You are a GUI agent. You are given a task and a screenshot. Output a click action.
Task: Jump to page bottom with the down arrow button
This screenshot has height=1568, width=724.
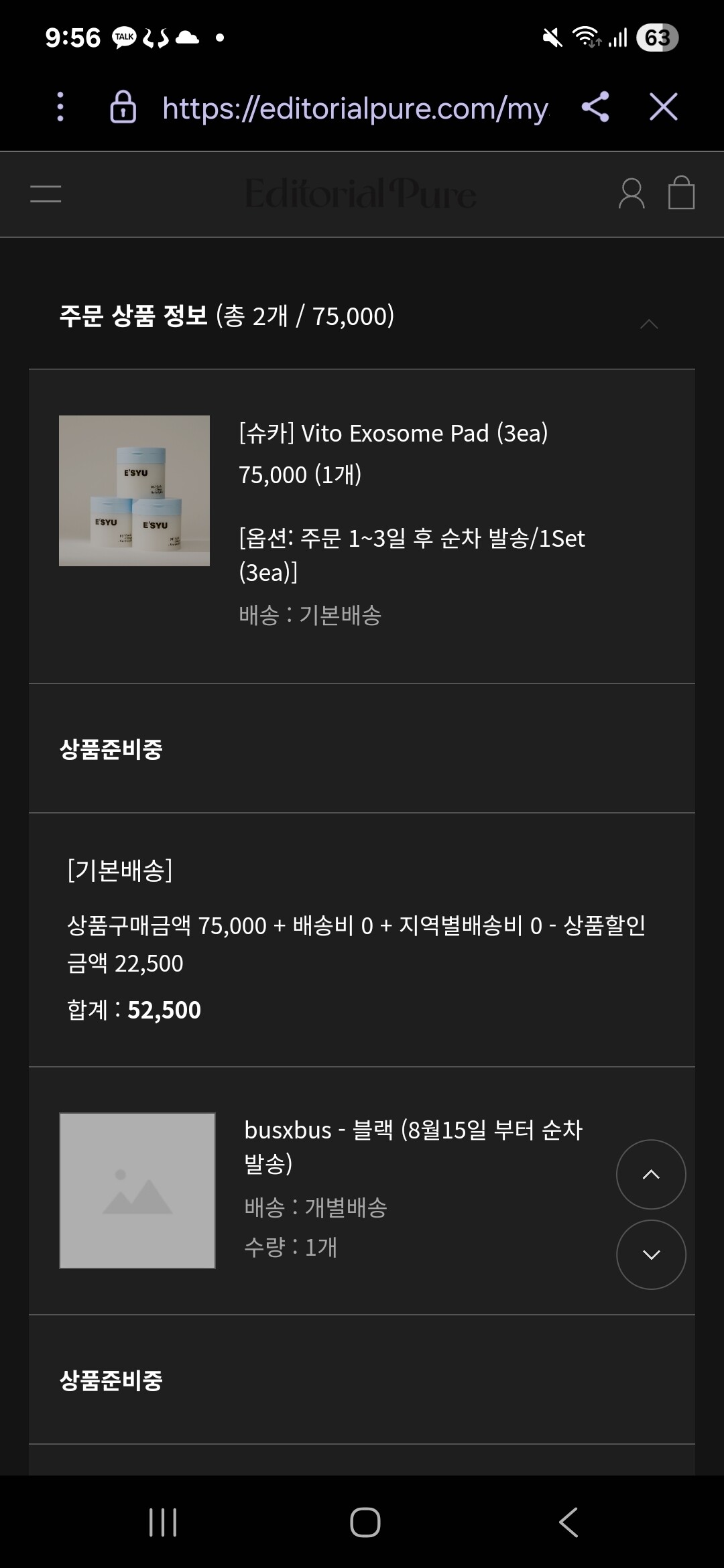click(x=651, y=1255)
